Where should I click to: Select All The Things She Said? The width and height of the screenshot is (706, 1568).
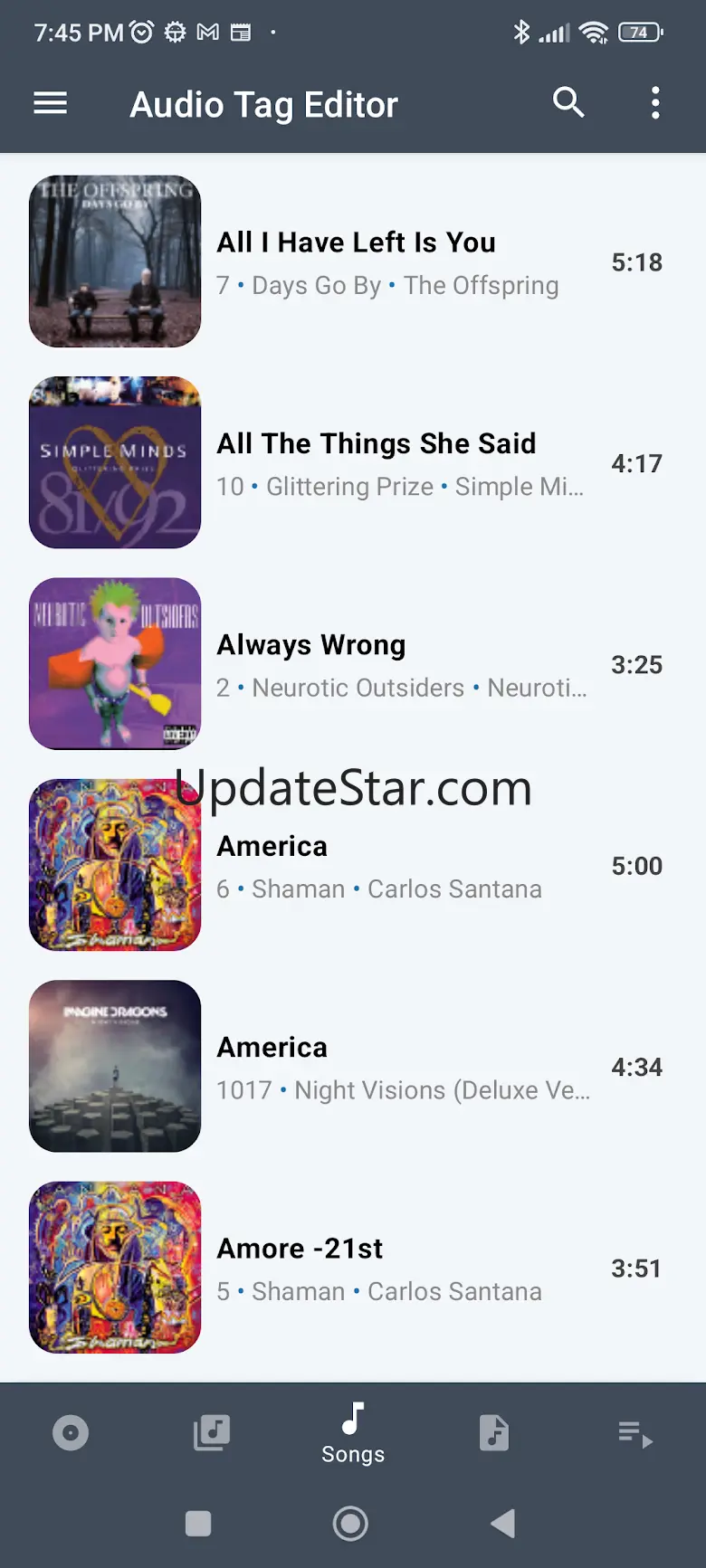coord(353,462)
